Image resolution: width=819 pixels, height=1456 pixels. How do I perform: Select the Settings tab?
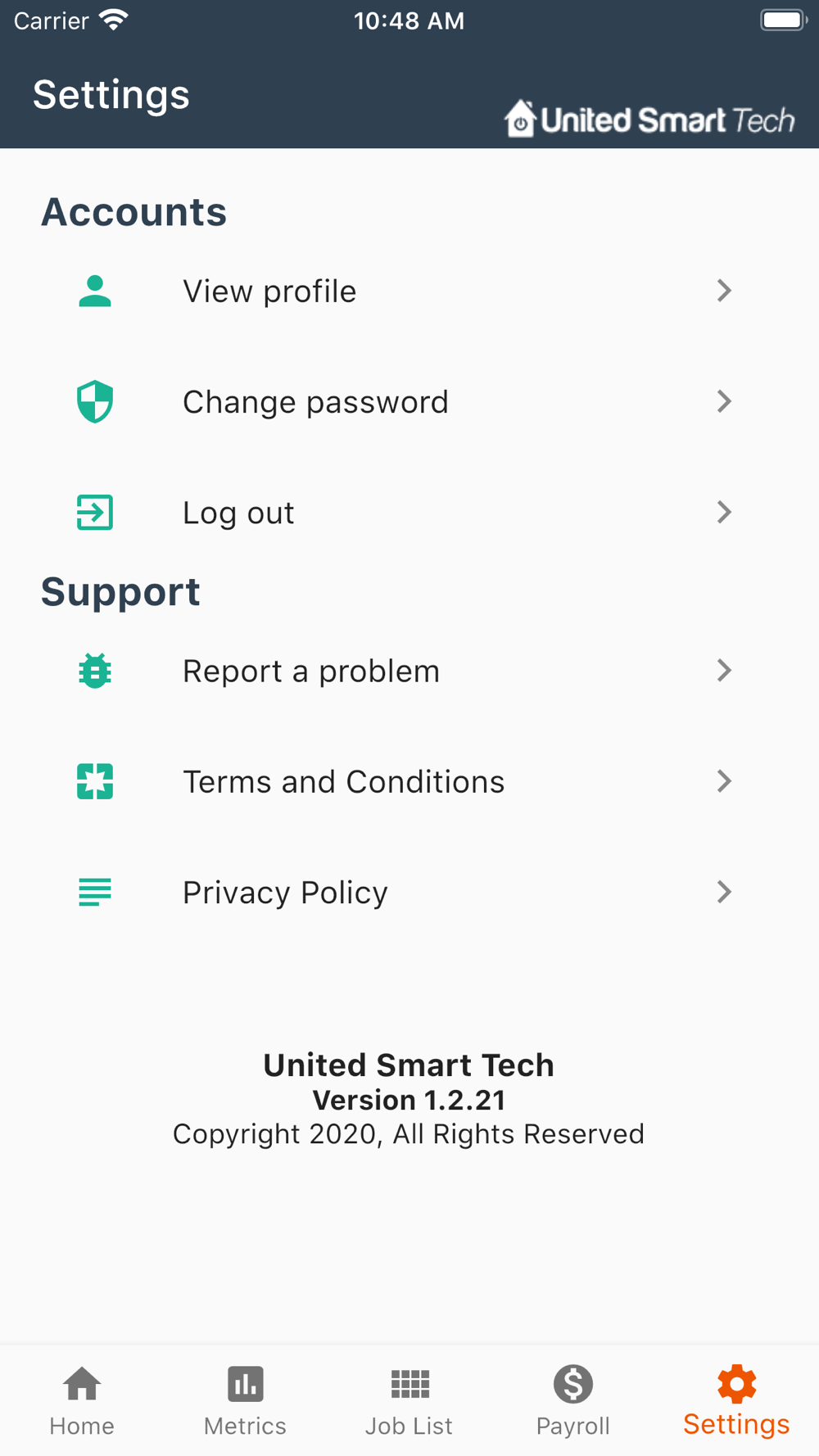click(737, 1401)
